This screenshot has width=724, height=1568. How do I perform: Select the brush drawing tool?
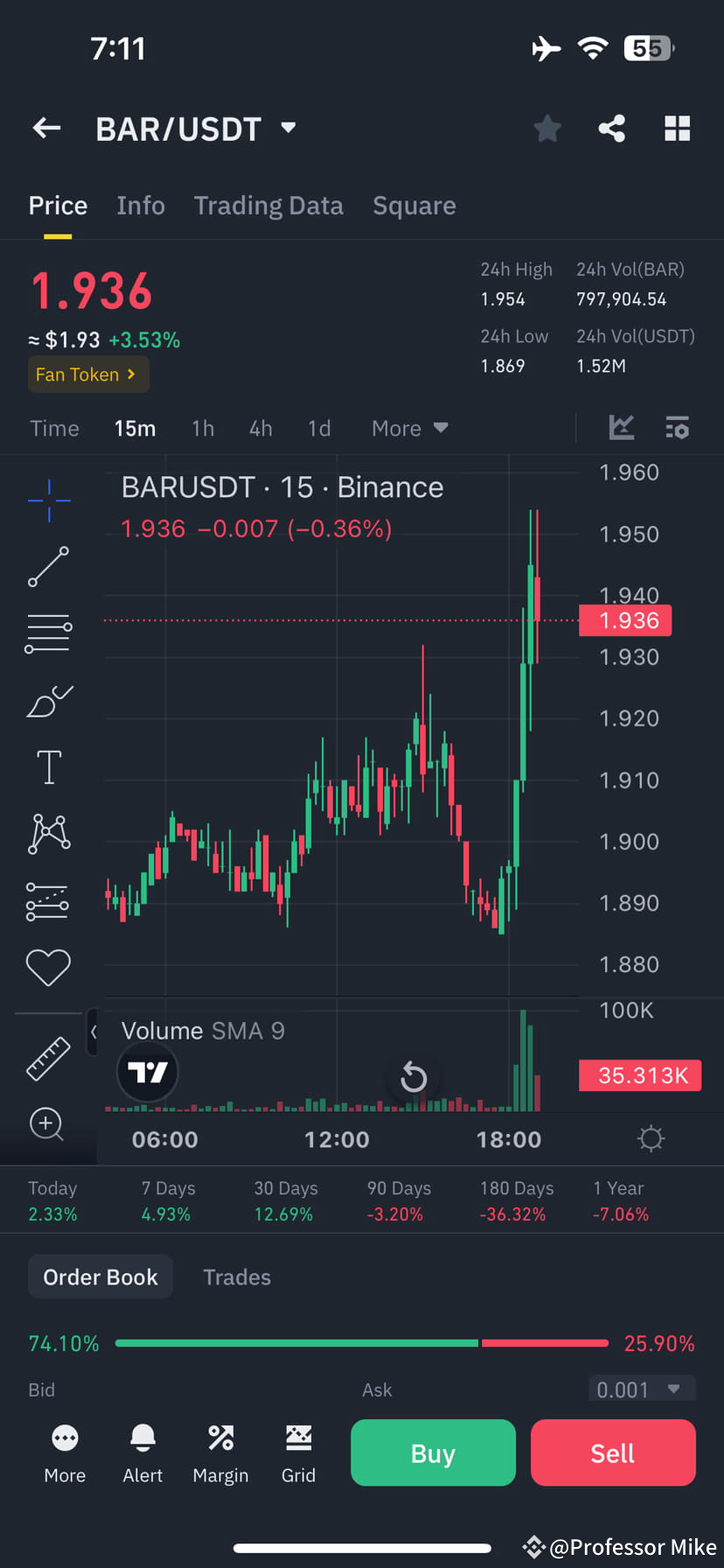(48, 700)
